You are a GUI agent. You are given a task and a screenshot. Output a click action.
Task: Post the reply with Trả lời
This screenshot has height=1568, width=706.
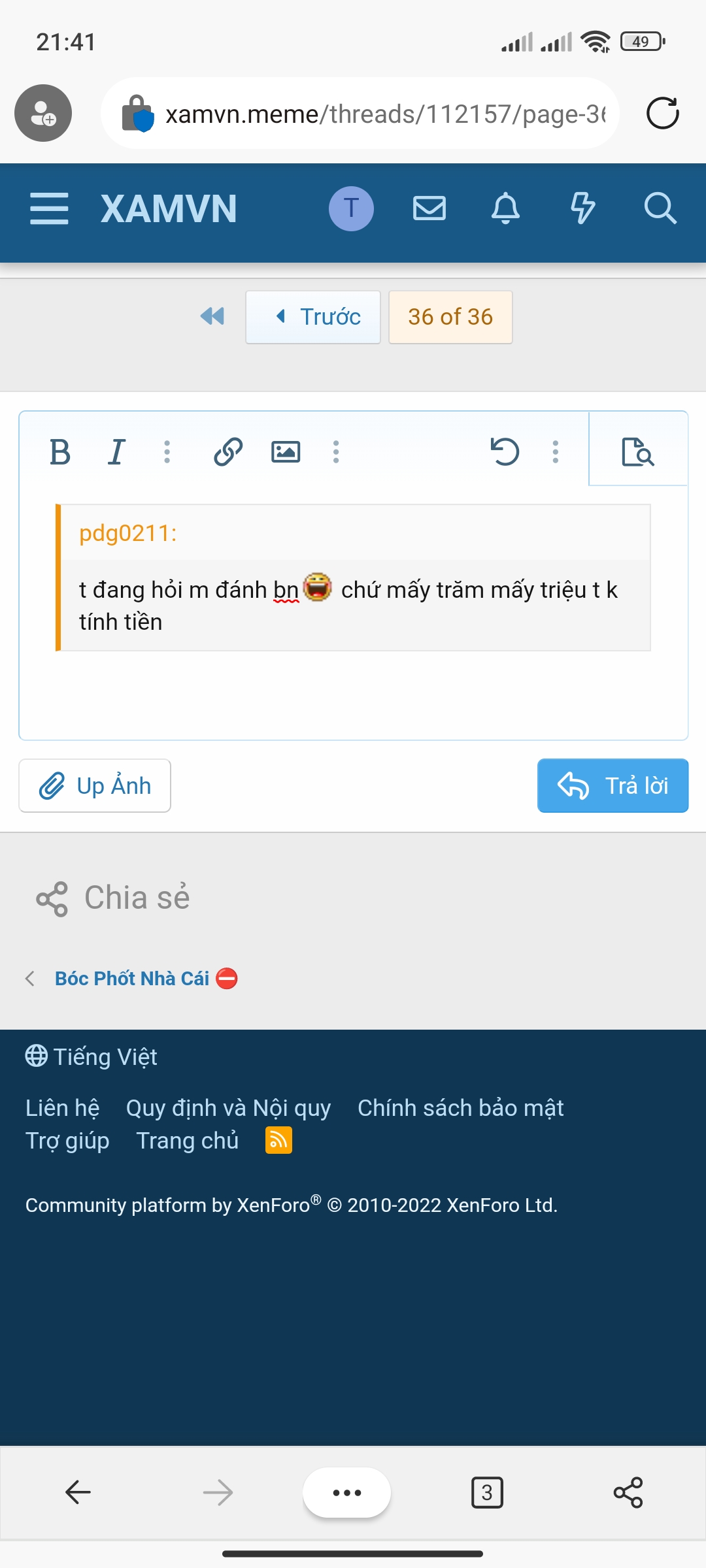pyautogui.click(x=613, y=785)
